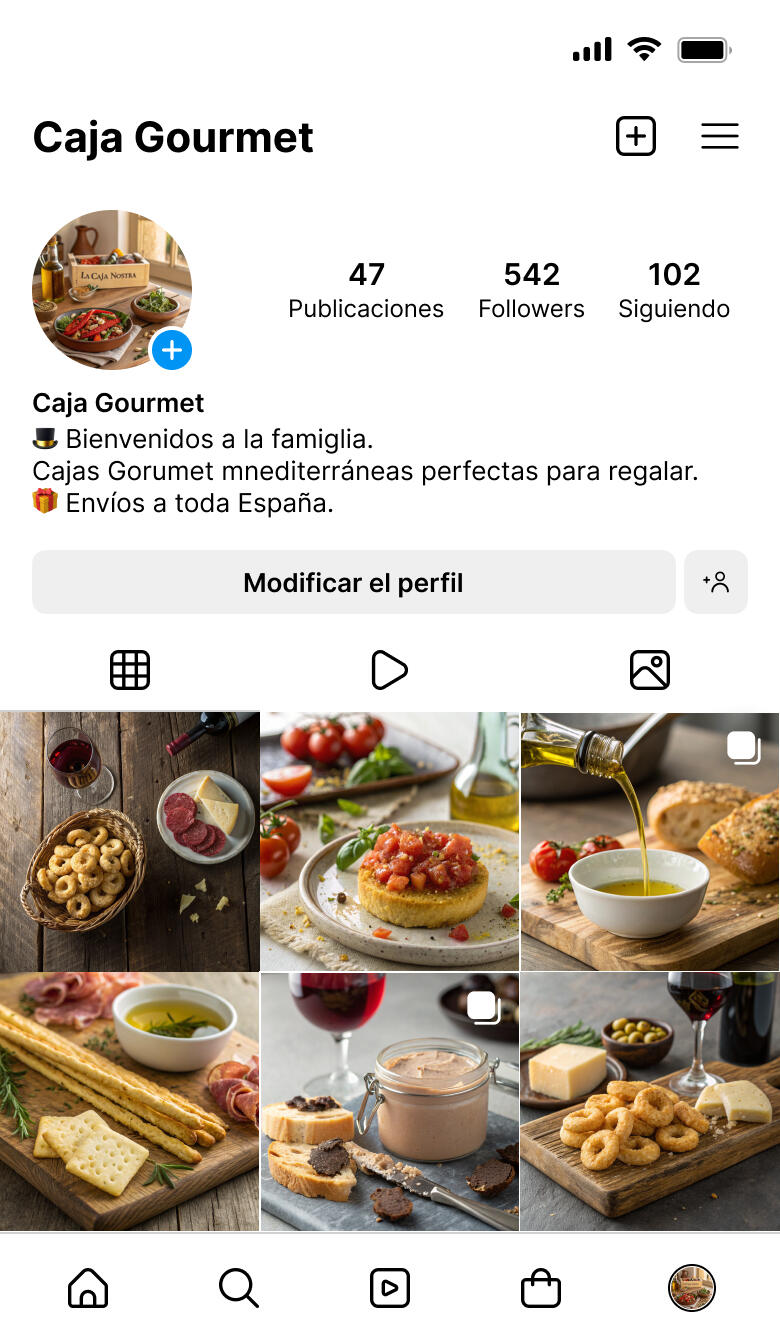Open the olive oil pouring post
Screen dimensions: 780x1344
(650, 841)
